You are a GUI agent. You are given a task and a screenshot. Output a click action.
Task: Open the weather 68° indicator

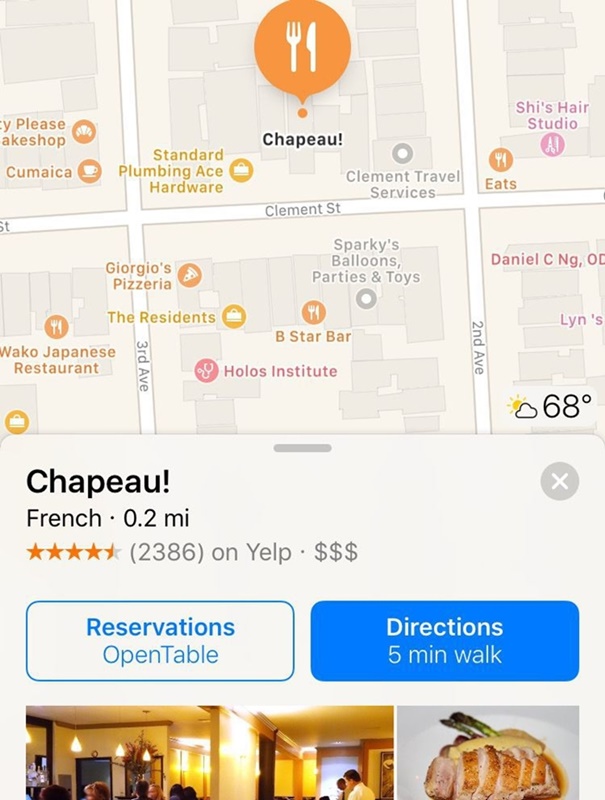coord(551,407)
